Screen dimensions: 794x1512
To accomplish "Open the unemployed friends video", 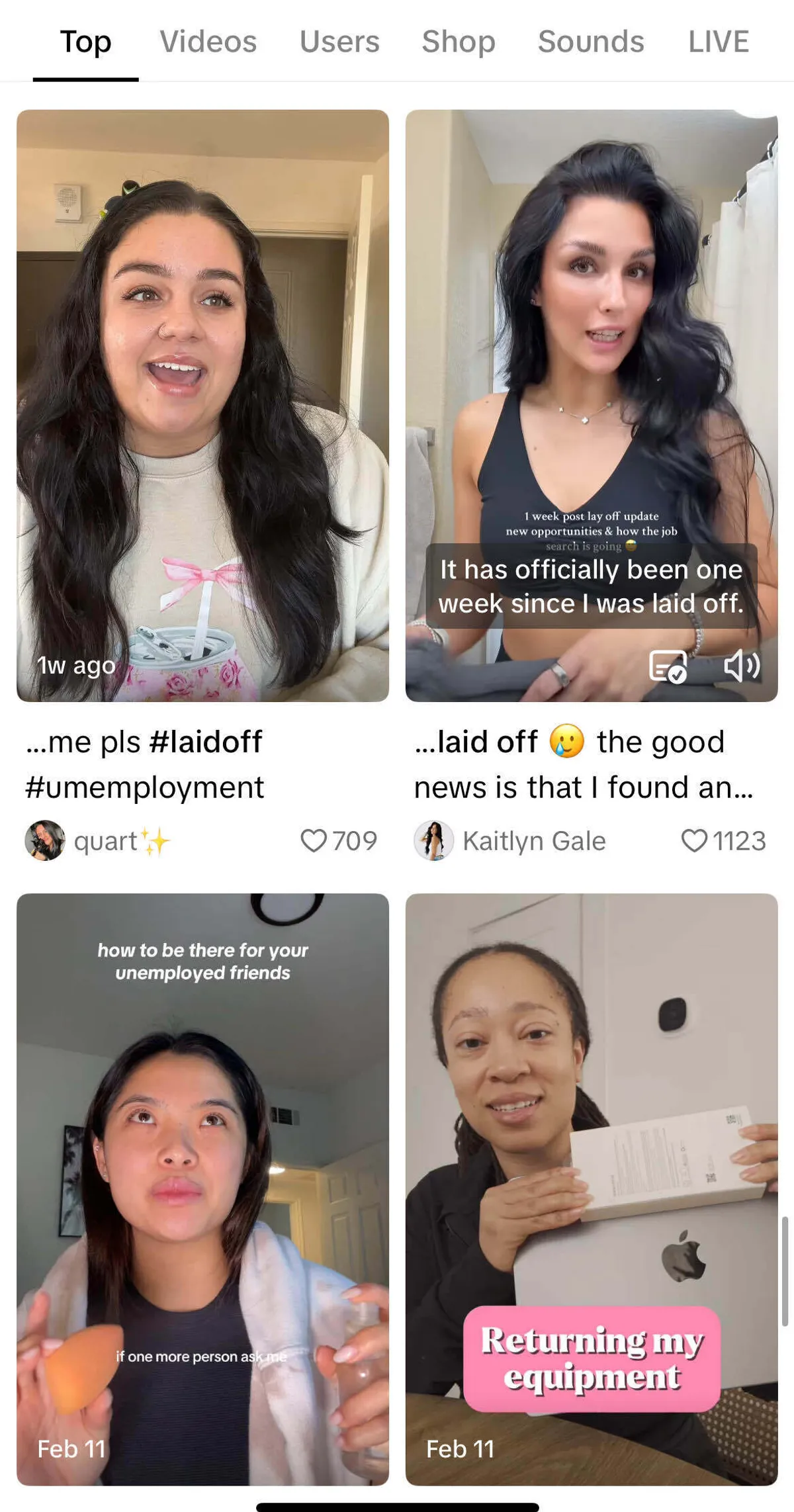I will click(202, 1188).
